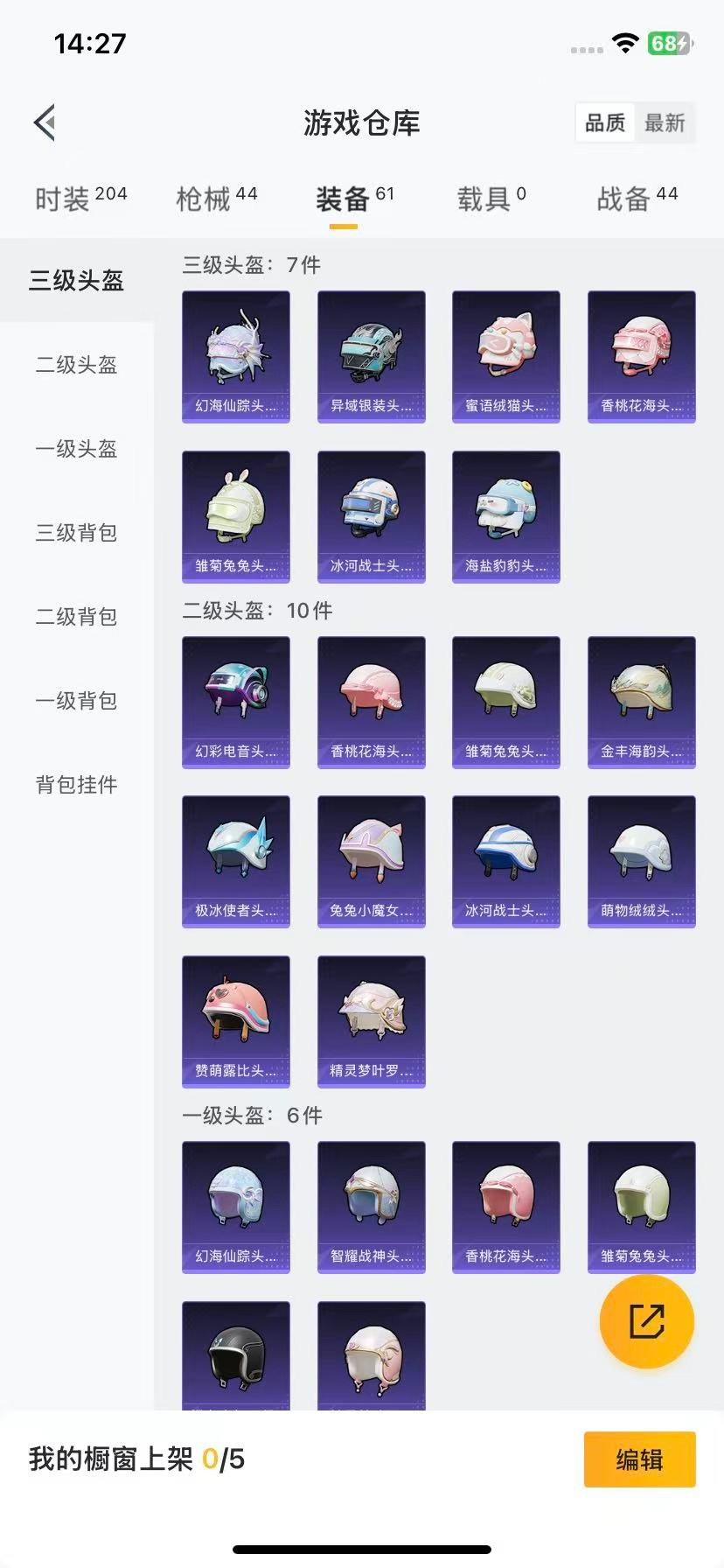Viewport: 724px width, 1568px height.
Task: Tap the 编辑 button
Action: (639, 1459)
